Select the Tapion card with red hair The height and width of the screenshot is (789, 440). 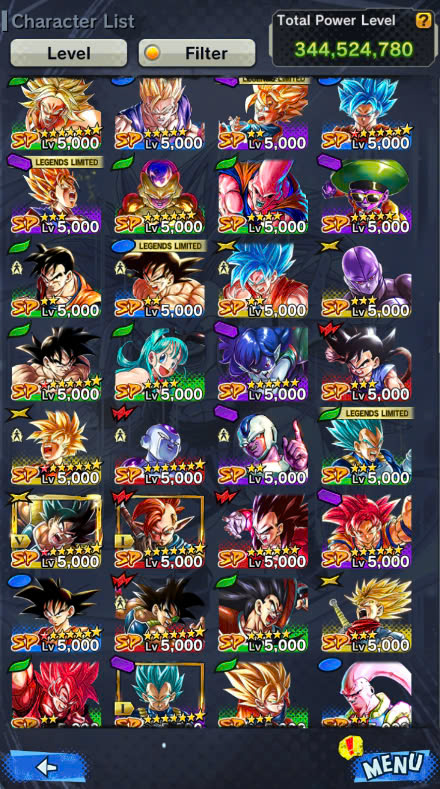pyautogui.click(x=159, y=530)
